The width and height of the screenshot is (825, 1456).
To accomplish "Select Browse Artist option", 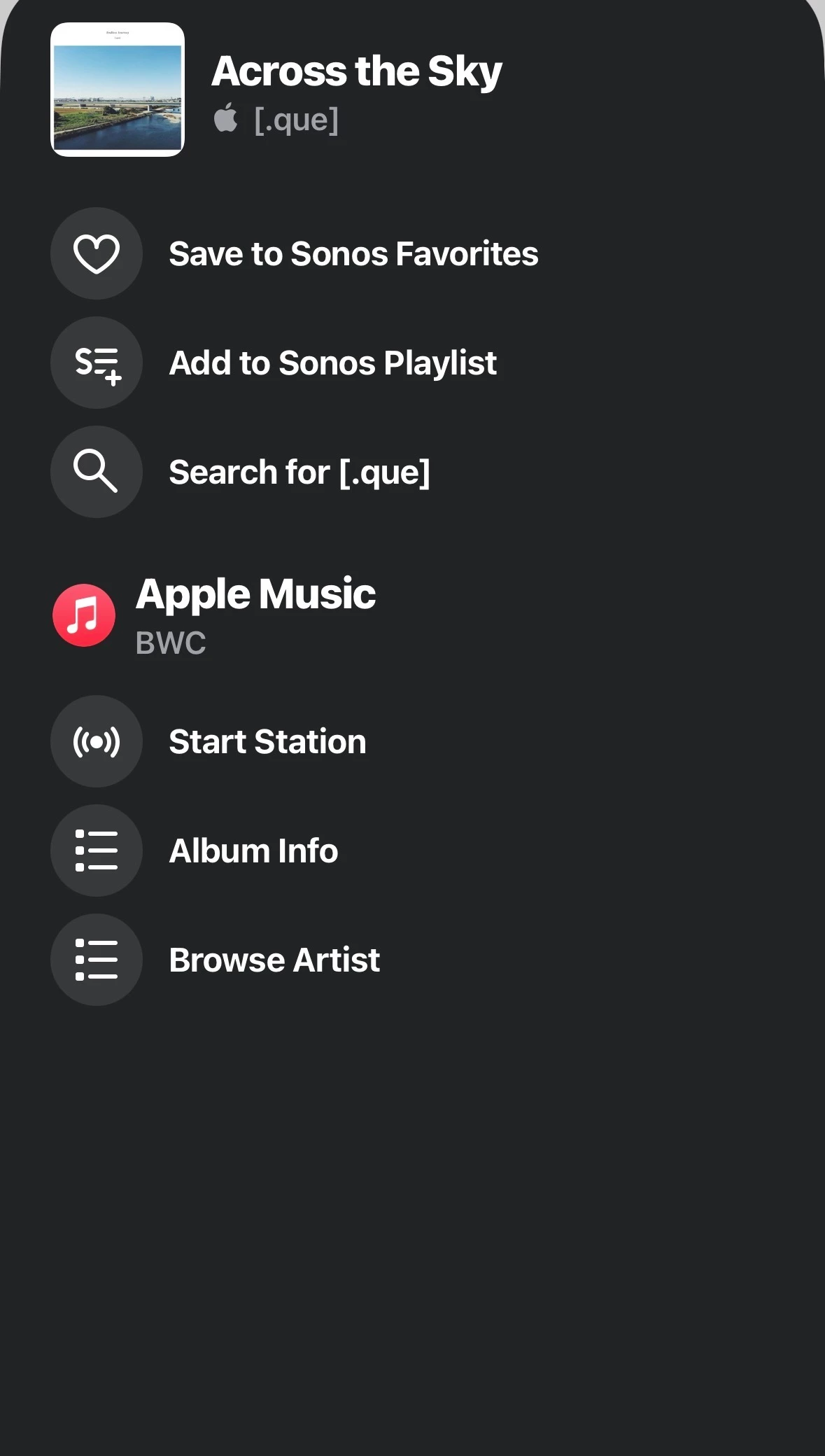I will [x=274, y=960].
